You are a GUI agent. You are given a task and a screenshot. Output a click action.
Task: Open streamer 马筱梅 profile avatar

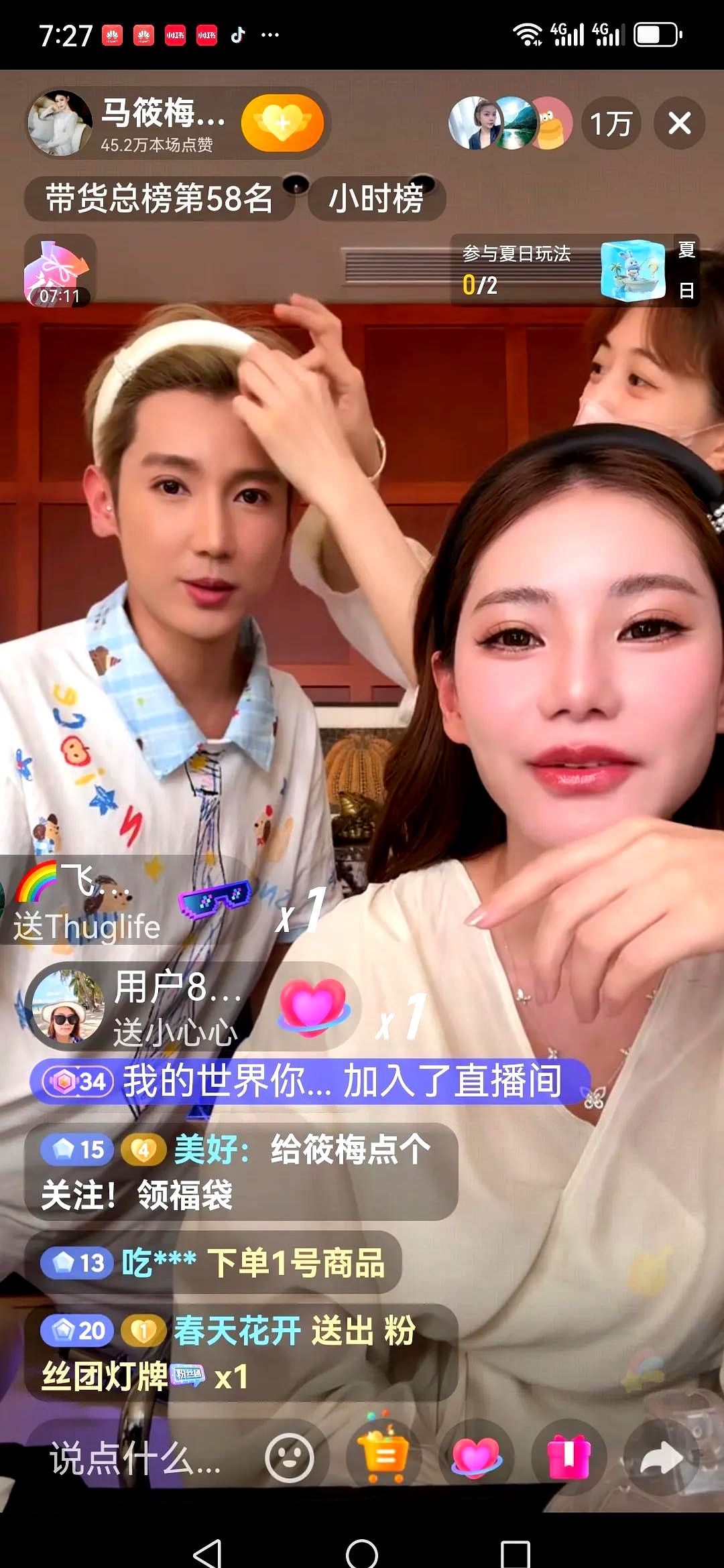pyautogui.click(x=60, y=123)
